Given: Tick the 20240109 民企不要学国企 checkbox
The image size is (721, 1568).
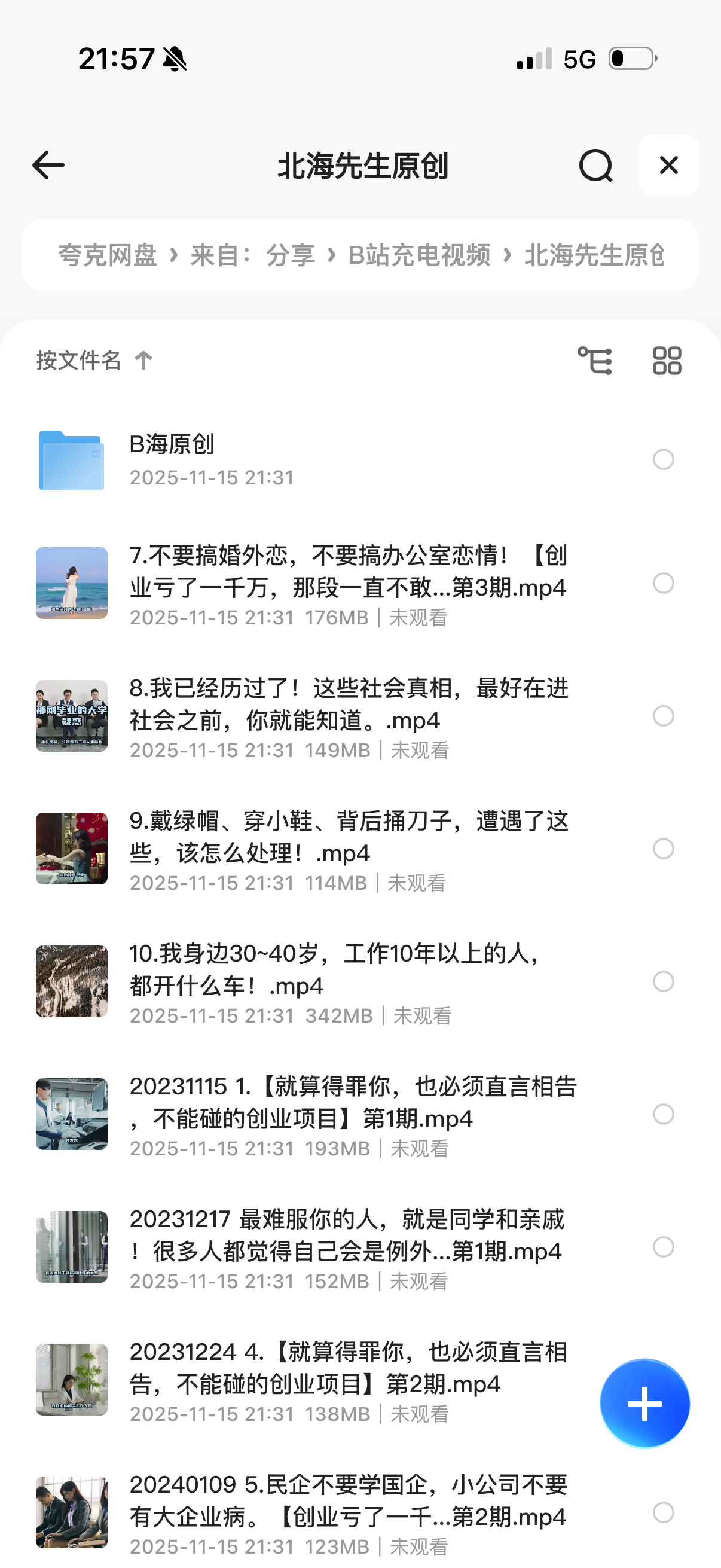Looking at the screenshot, I should click(x=663, y=1512).
